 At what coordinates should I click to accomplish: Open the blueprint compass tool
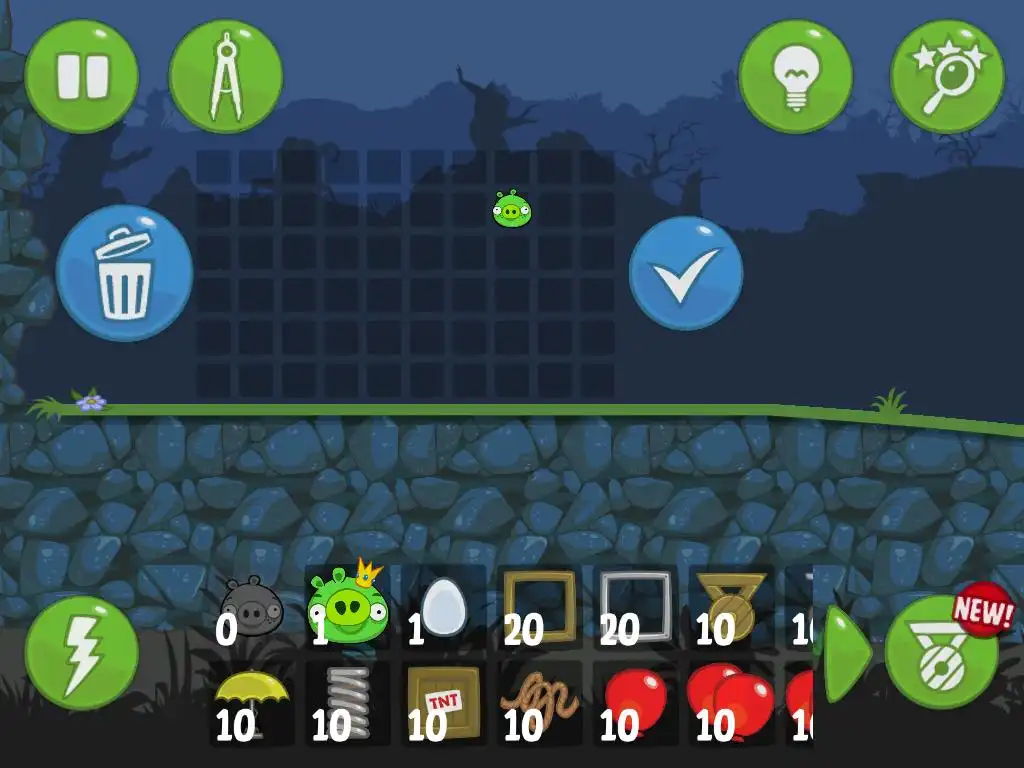click(x=225, y=76)
